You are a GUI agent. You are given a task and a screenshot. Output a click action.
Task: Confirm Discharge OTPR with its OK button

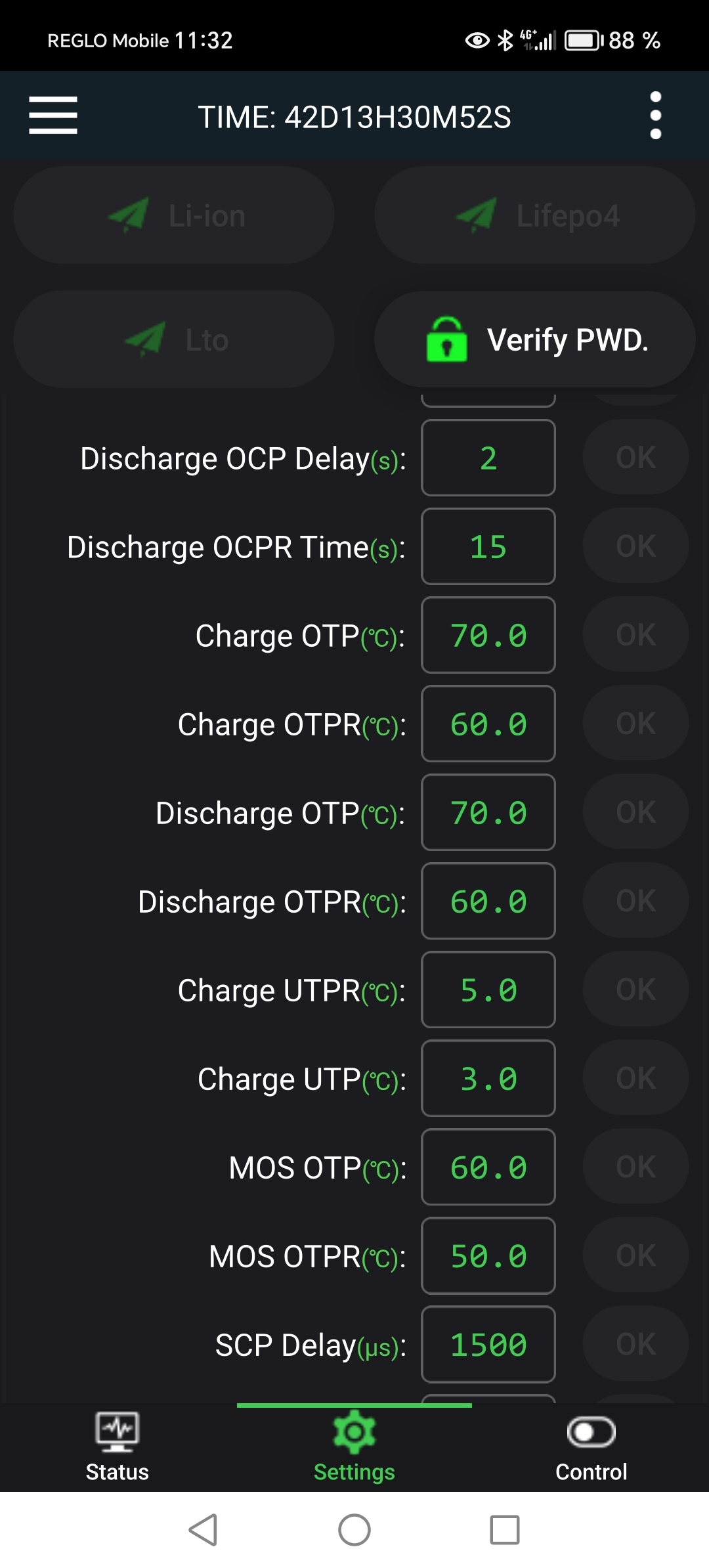click(635, 901)
